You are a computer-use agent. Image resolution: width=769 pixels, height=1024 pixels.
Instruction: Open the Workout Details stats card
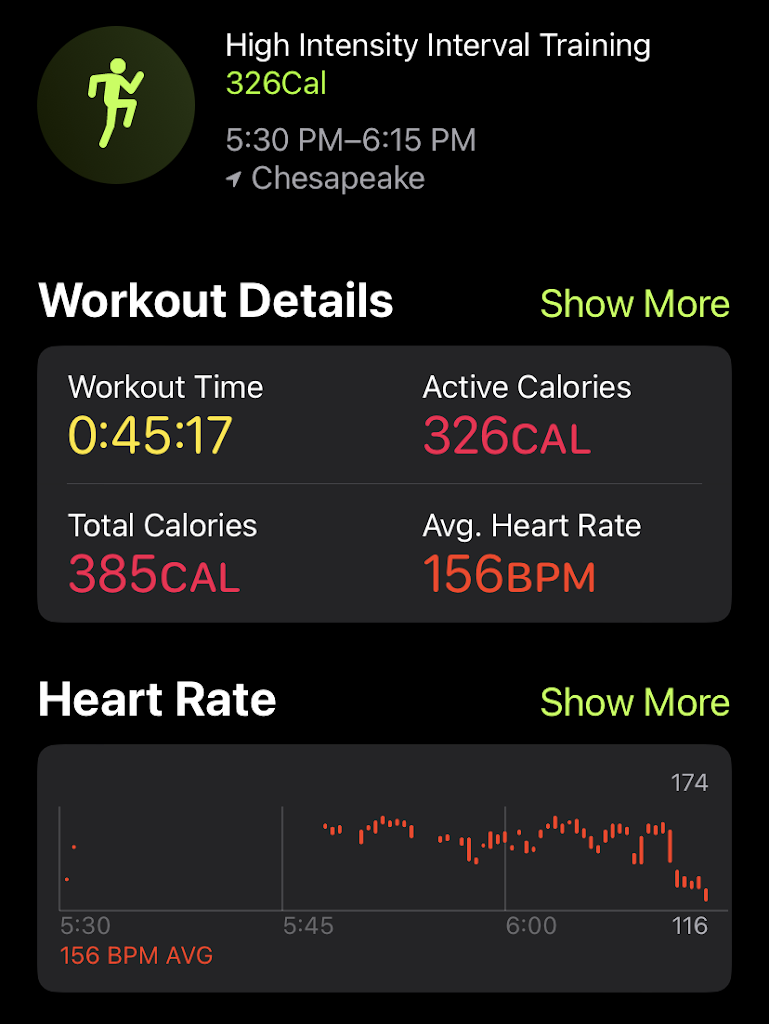click(x=384, y=484)
